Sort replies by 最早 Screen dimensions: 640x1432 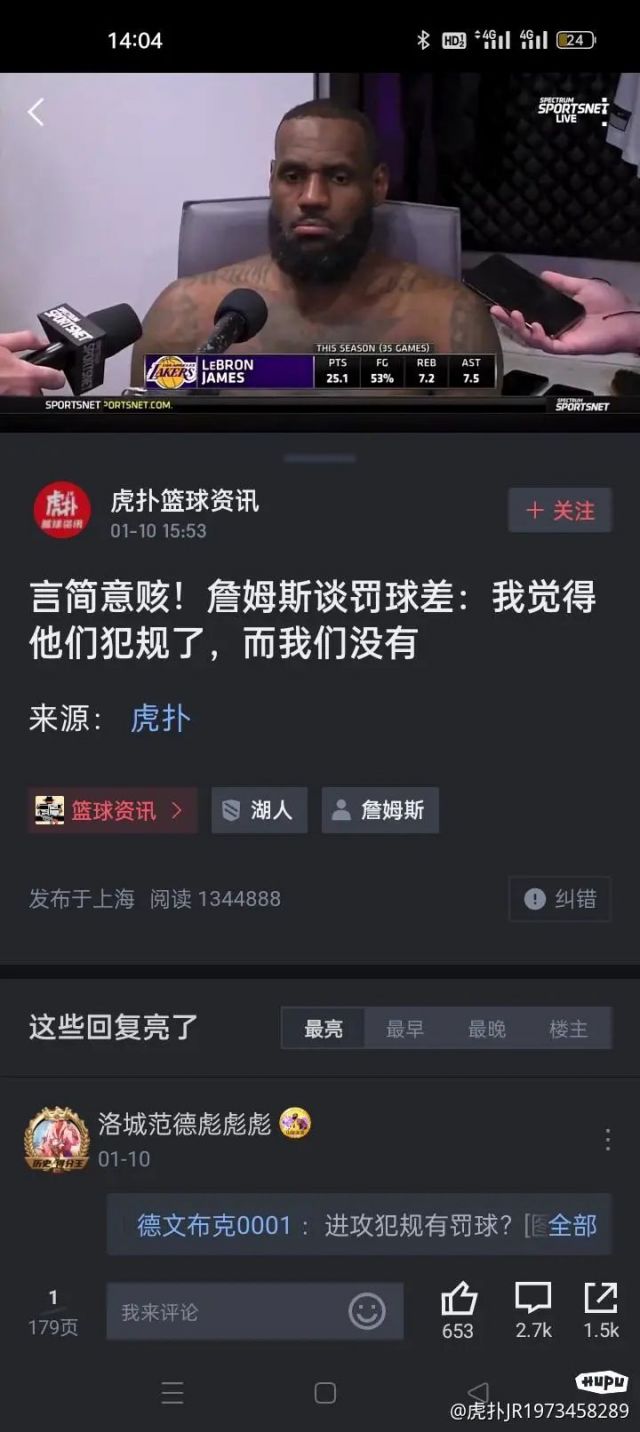point(405,1028)
